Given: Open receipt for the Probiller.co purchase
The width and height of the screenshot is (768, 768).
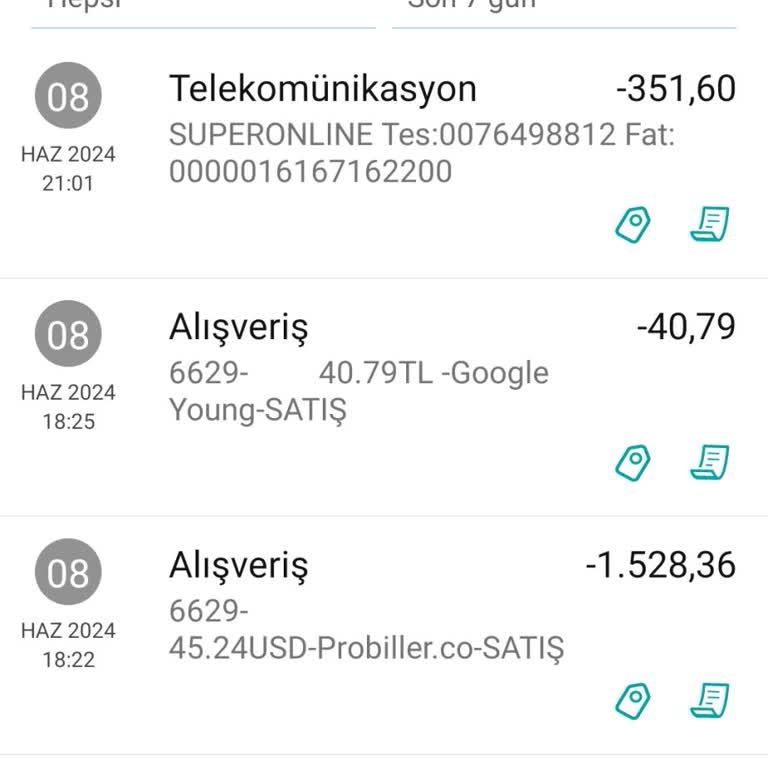Looking at the screenshot, I should coord(710,700).
